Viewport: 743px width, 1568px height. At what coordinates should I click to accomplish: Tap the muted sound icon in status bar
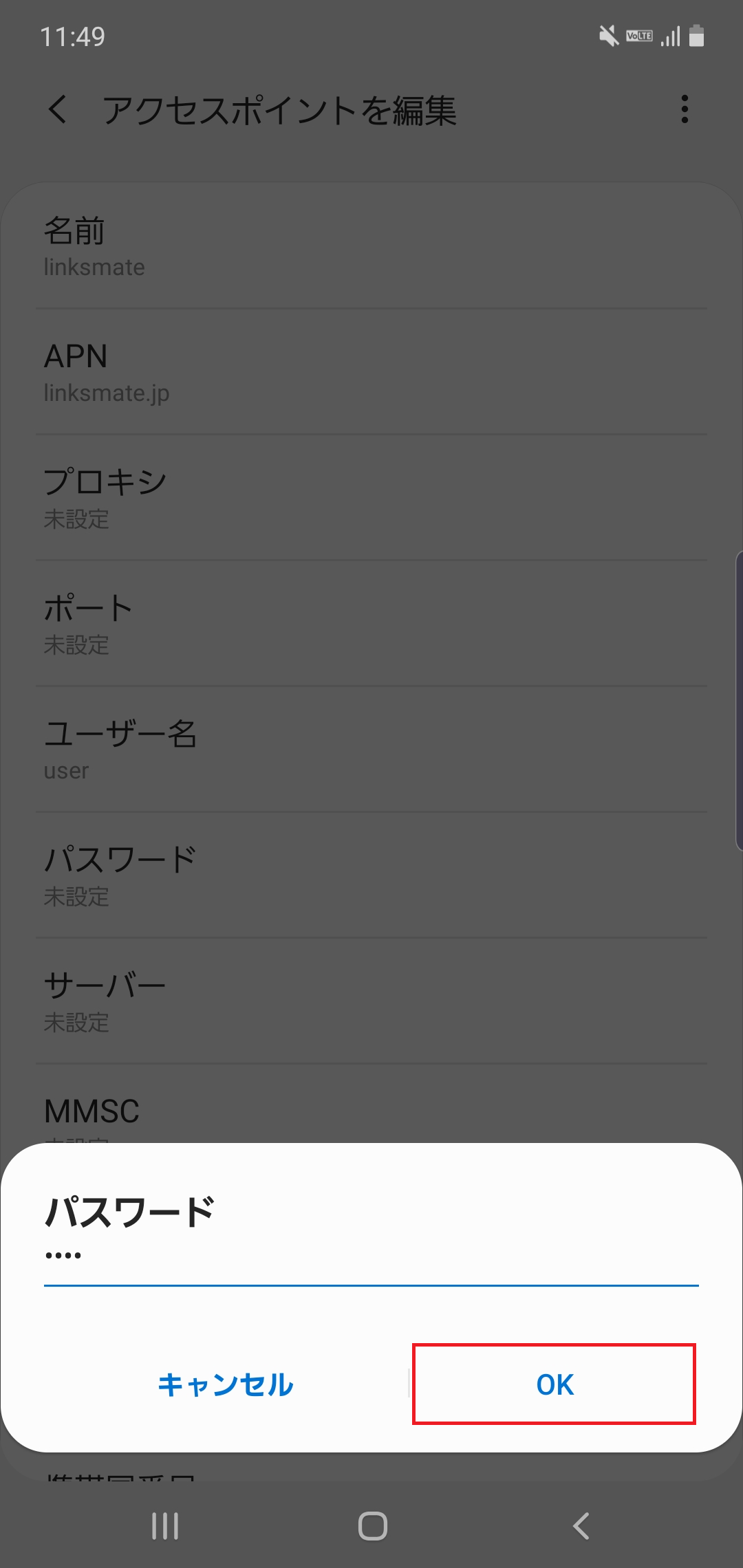pos(608,36)
